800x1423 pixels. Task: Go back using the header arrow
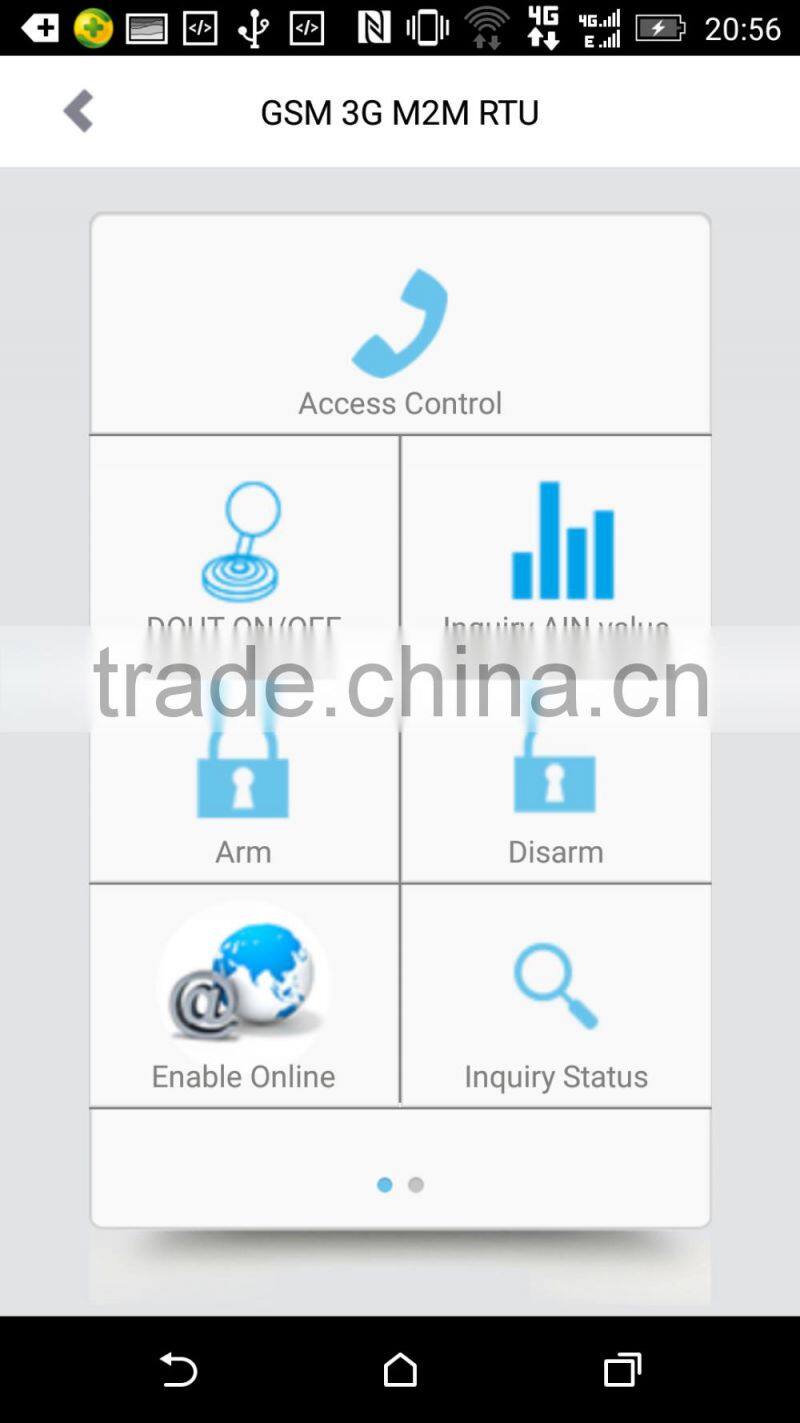click(x=78, y=111)
